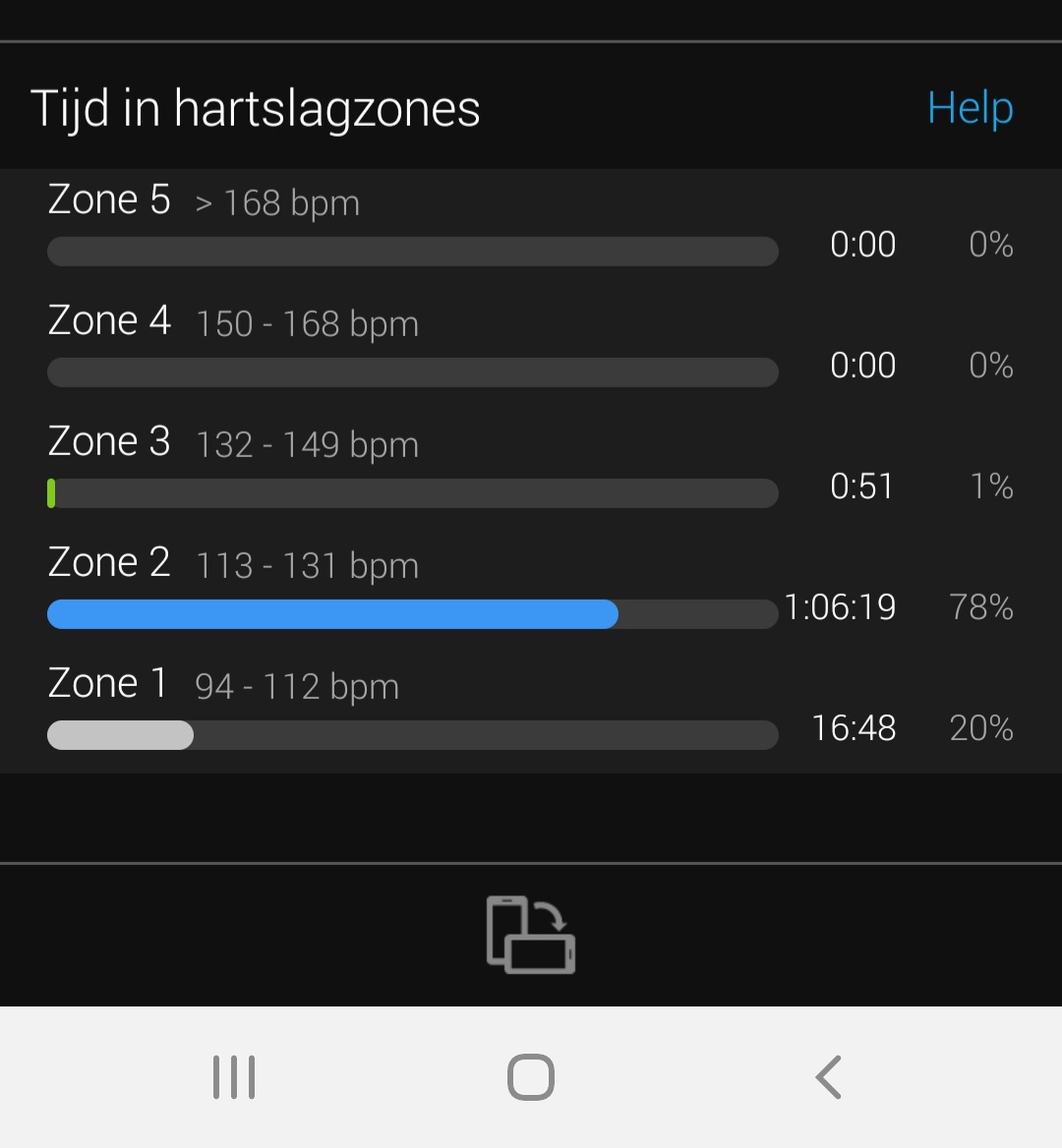The height and width of the screenshot is (1148, 1062).
Task: Open the Help link
Action: click(970, 107)
